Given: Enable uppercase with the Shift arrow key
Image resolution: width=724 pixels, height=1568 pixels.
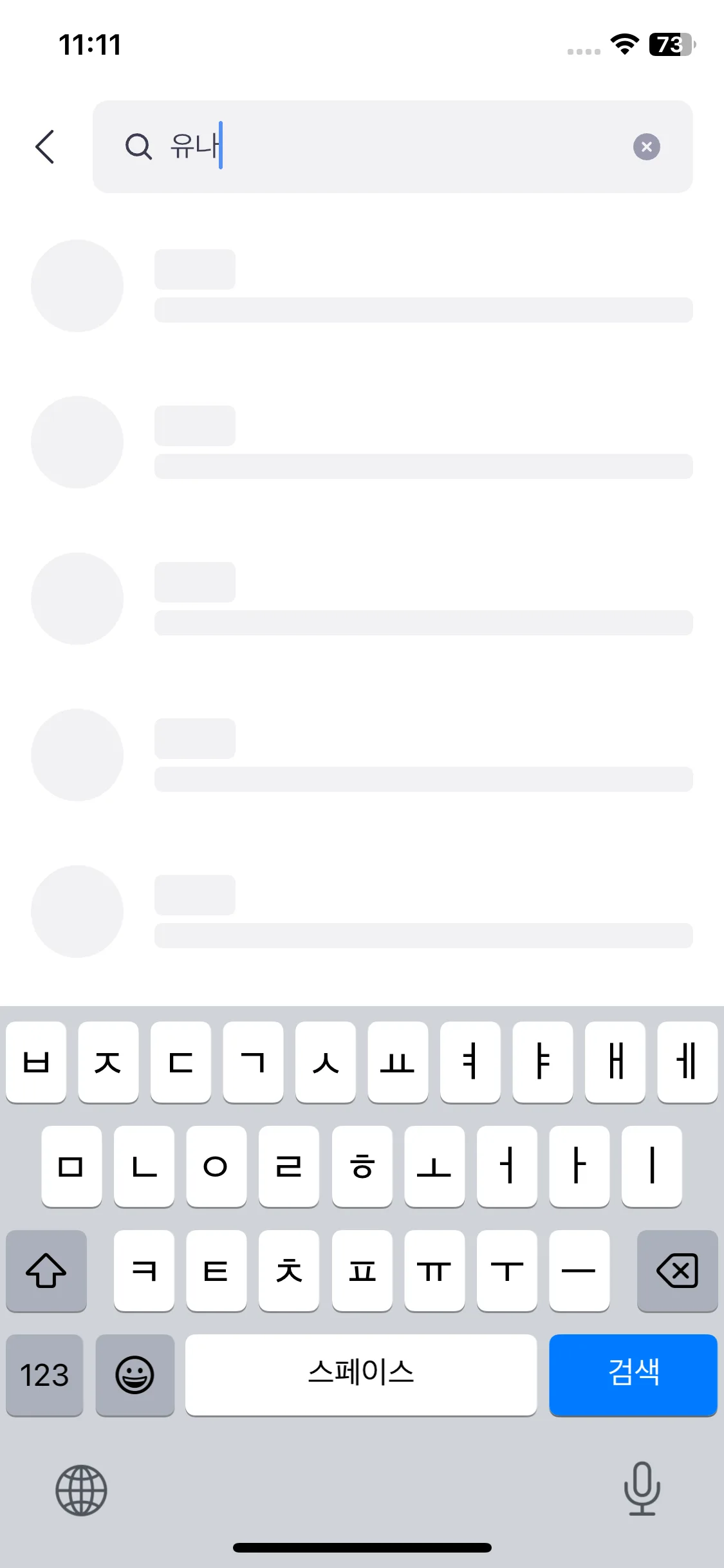Looking at the screenshot, I should click(46, 1271).
